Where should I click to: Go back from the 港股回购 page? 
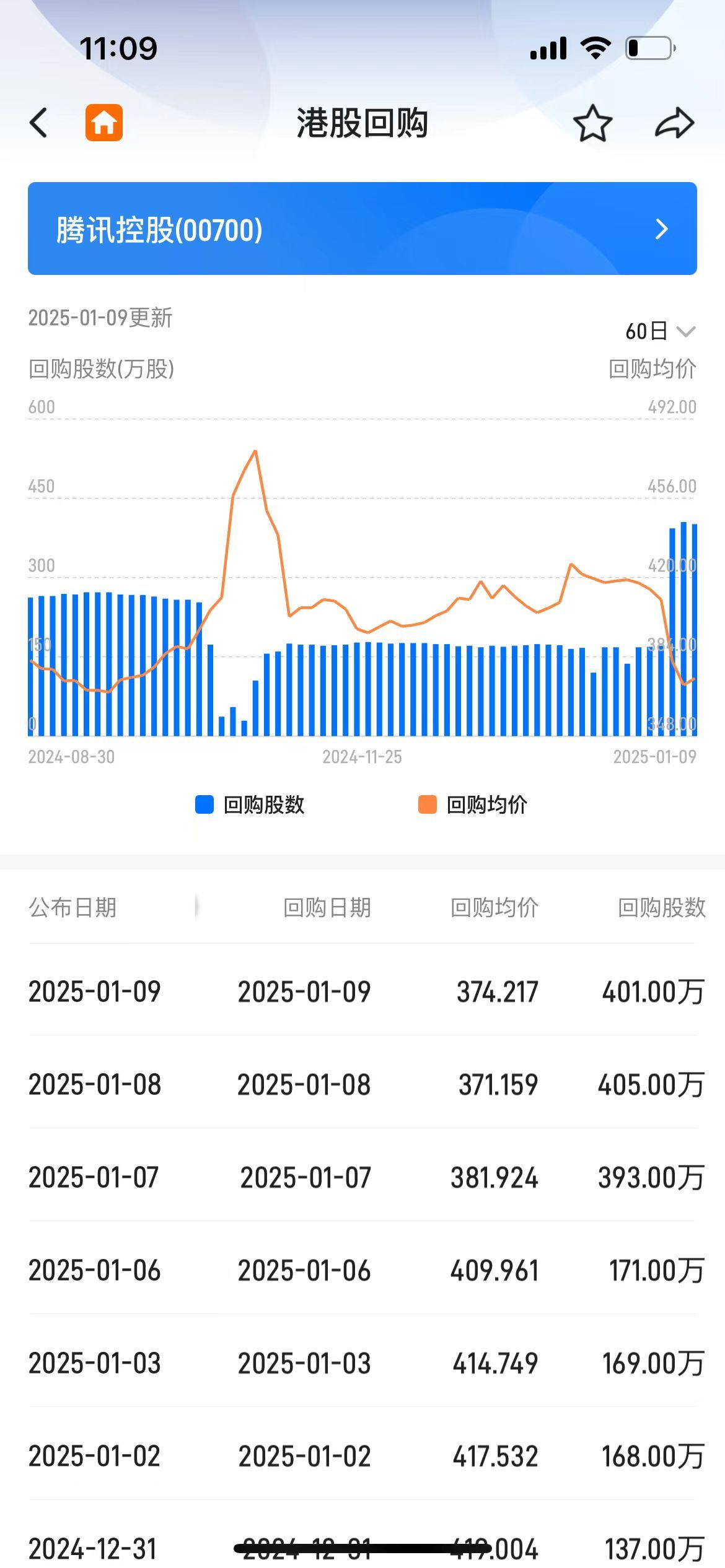[38, 123]
